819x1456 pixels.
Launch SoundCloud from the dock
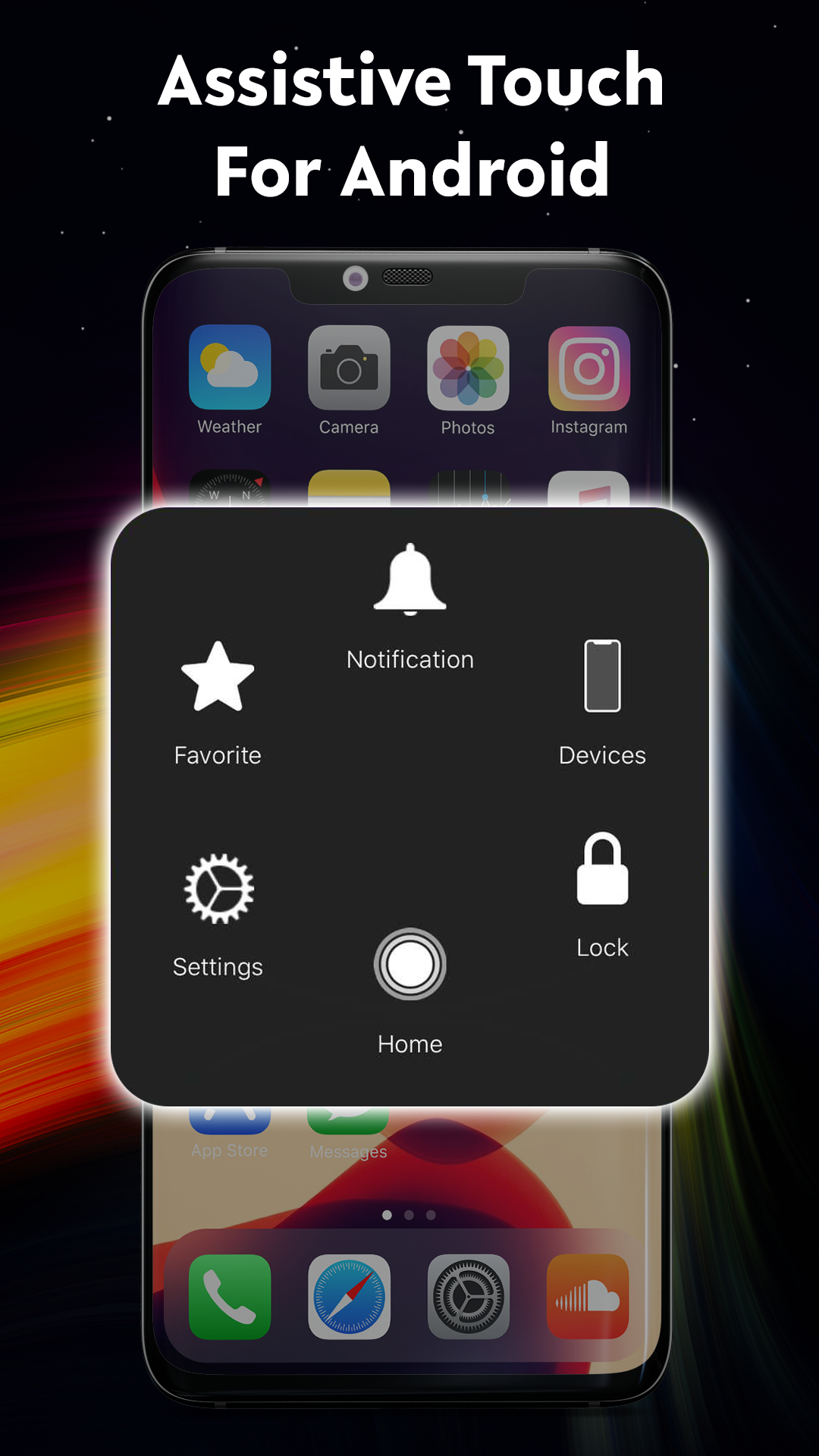point(588,1298)
